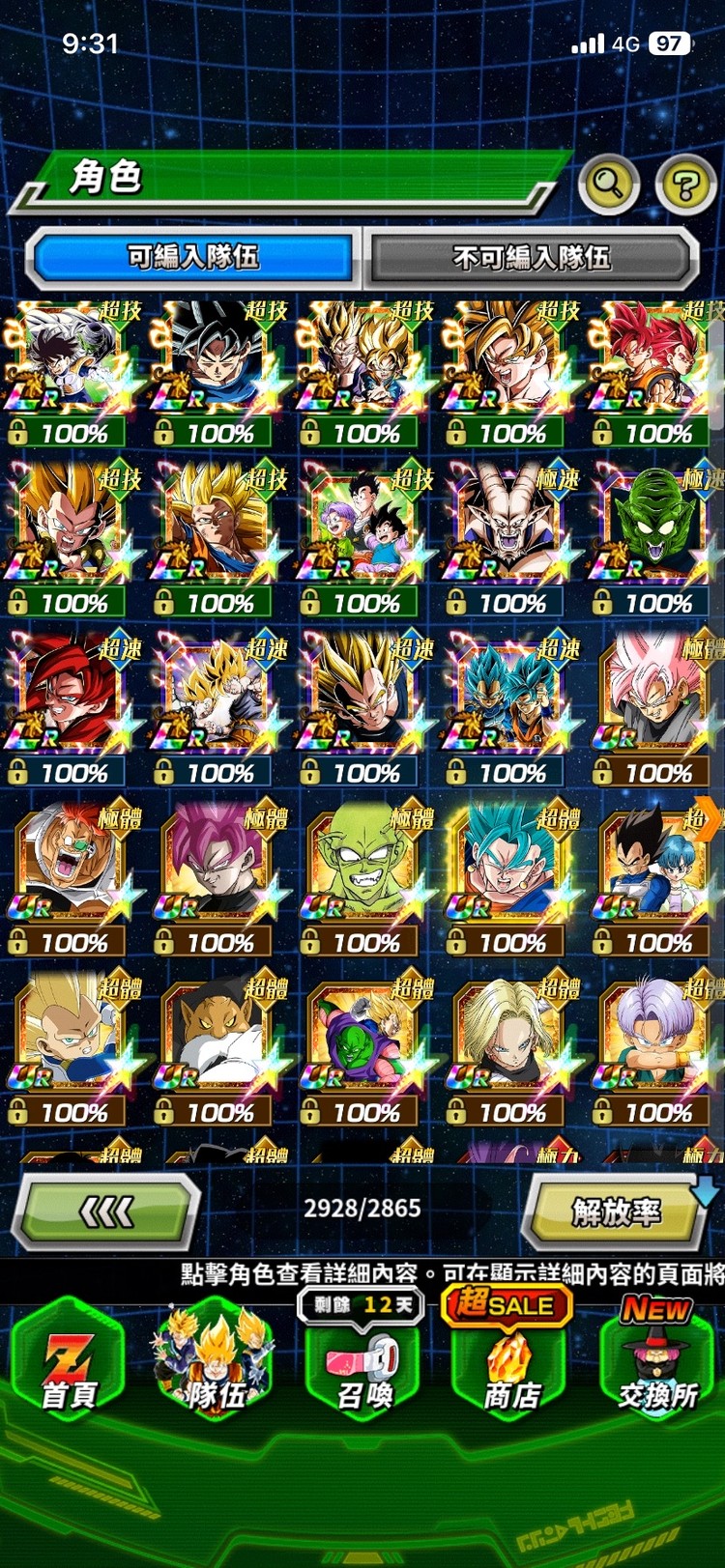This screenshot has height=1568, width=725.
Task: Open the question mark help icon
Action: [x=685, y=184]
